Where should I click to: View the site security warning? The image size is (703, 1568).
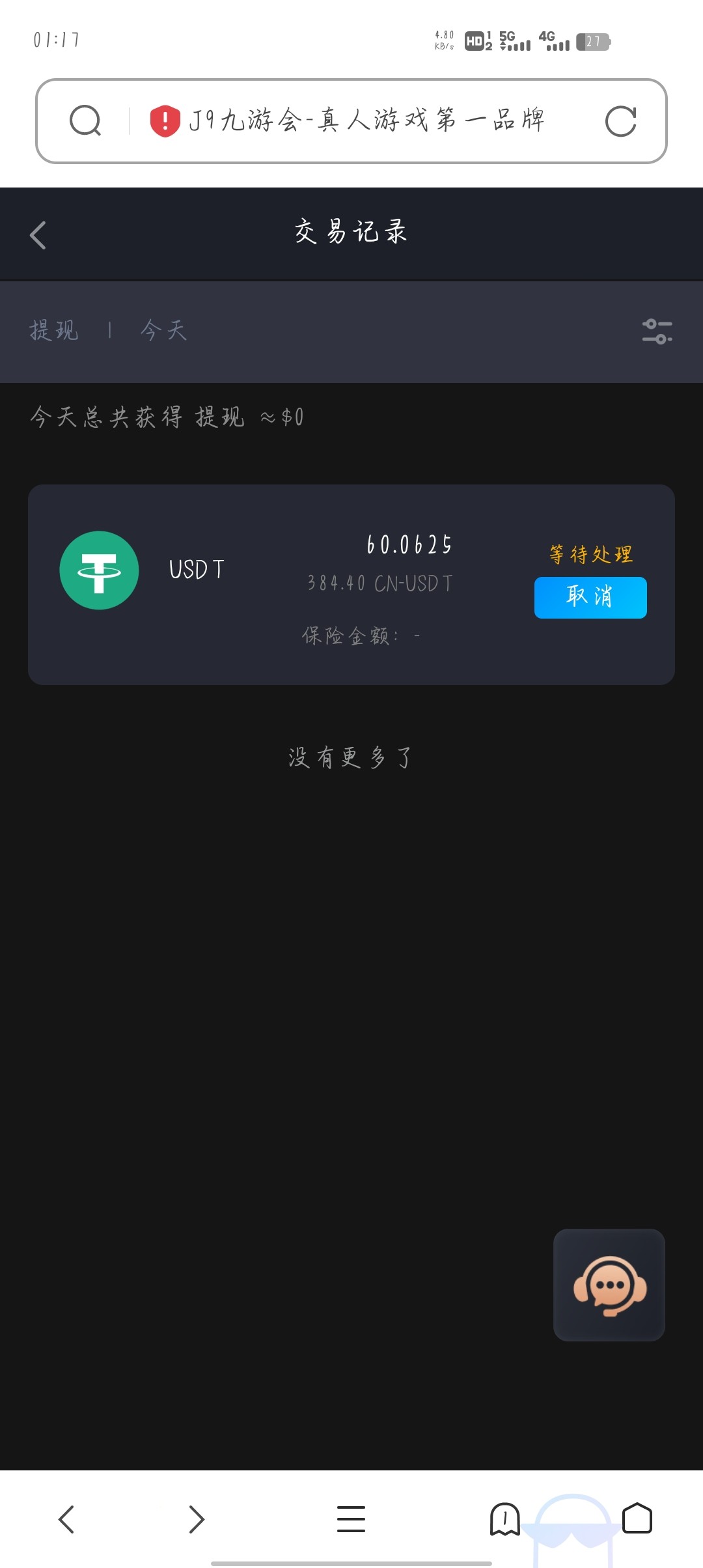point(165,121)
